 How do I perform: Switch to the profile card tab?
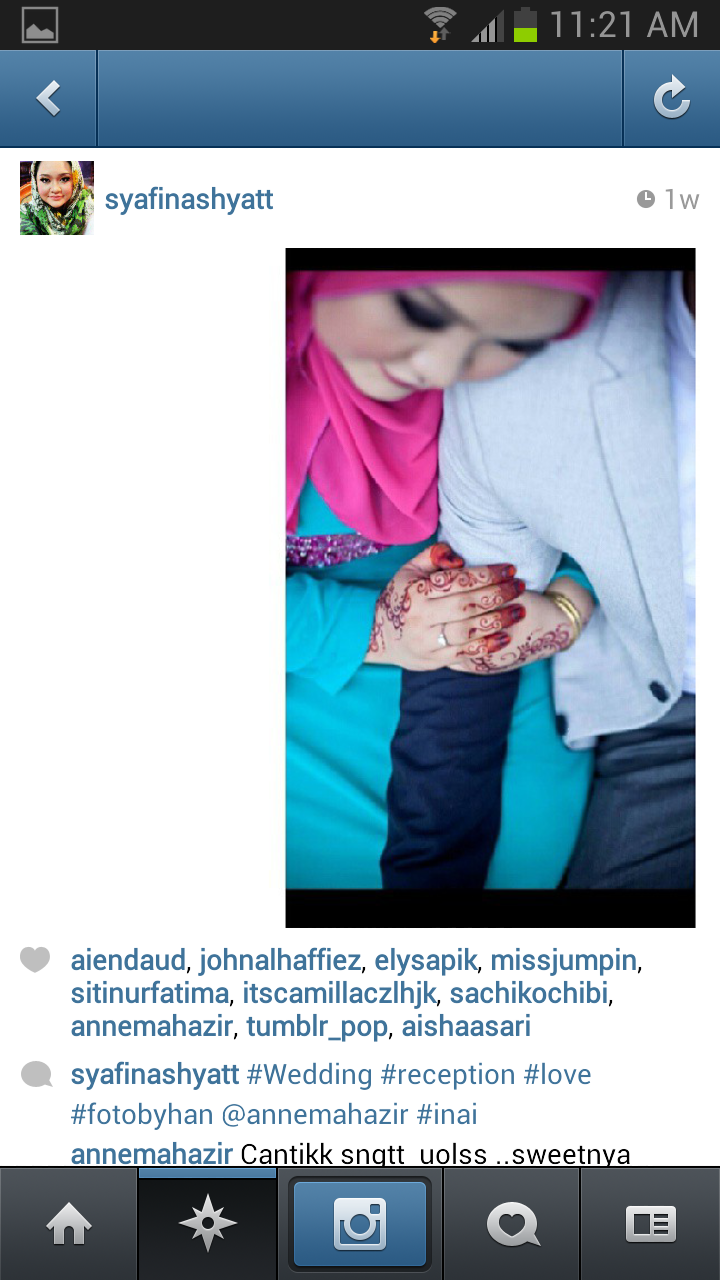651,1224
